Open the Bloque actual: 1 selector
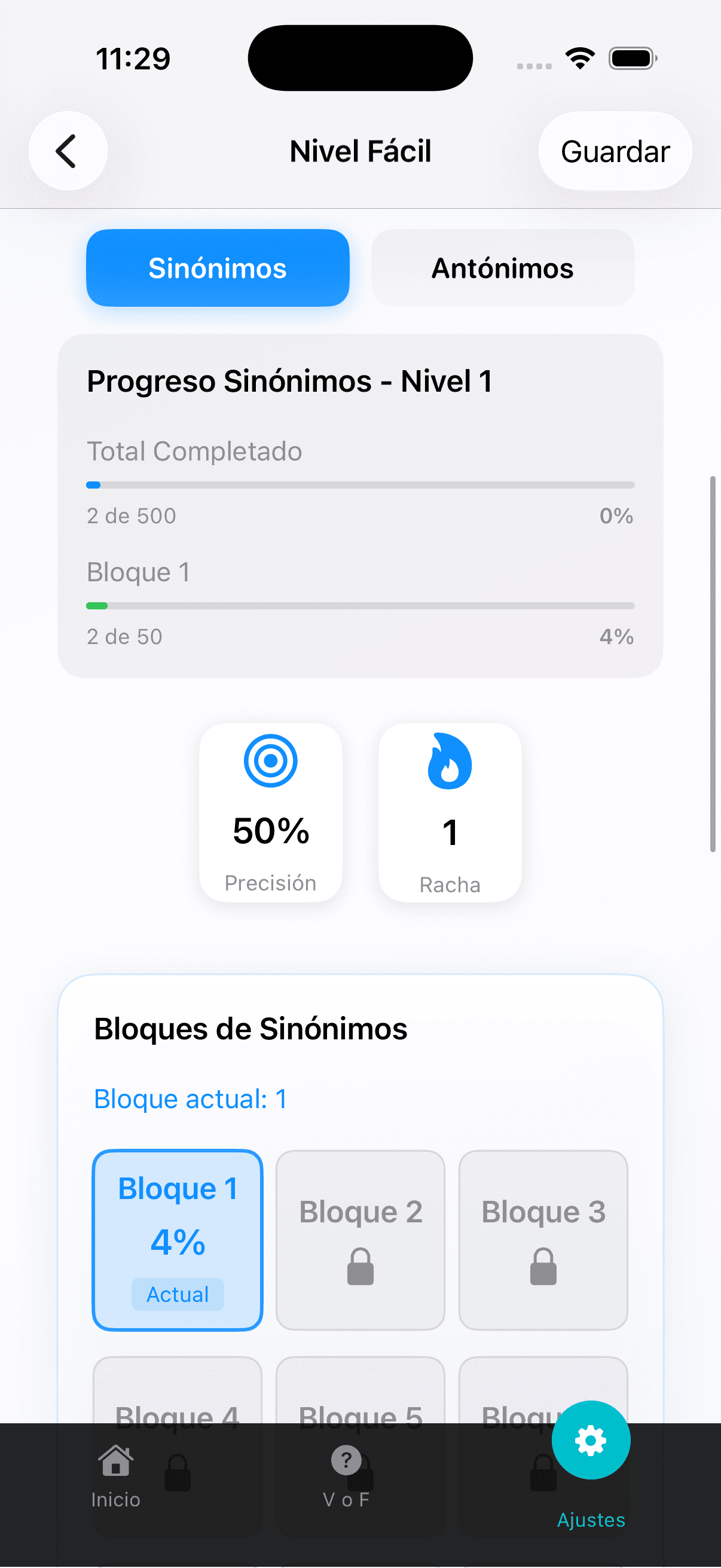Image resolution: width=721 pixels, height=1568 pixels. coord(190,1099)
